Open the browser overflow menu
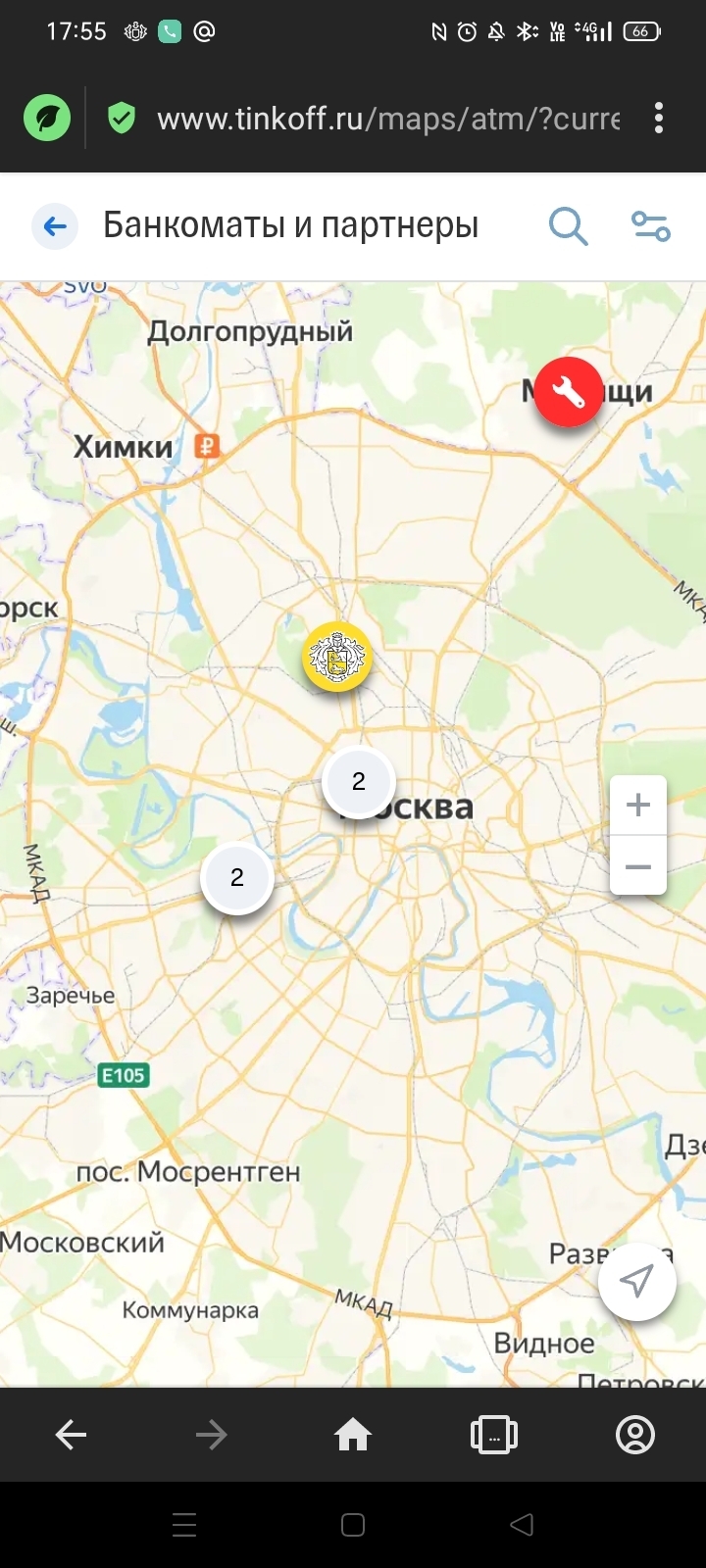706x1568 pixels. [659, 119]
